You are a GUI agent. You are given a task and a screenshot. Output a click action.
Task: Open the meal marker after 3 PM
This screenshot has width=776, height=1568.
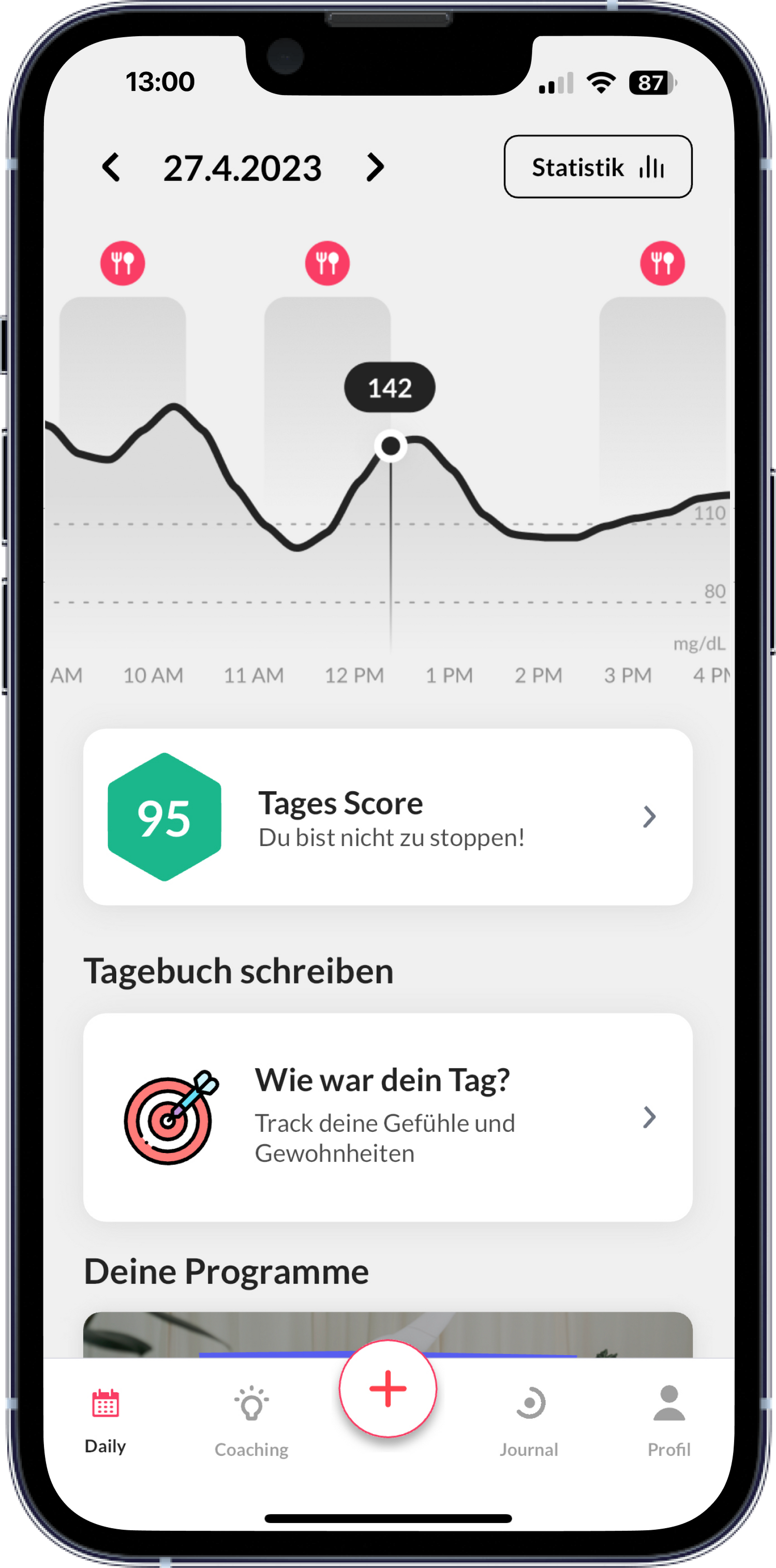[x=662, y=263]
